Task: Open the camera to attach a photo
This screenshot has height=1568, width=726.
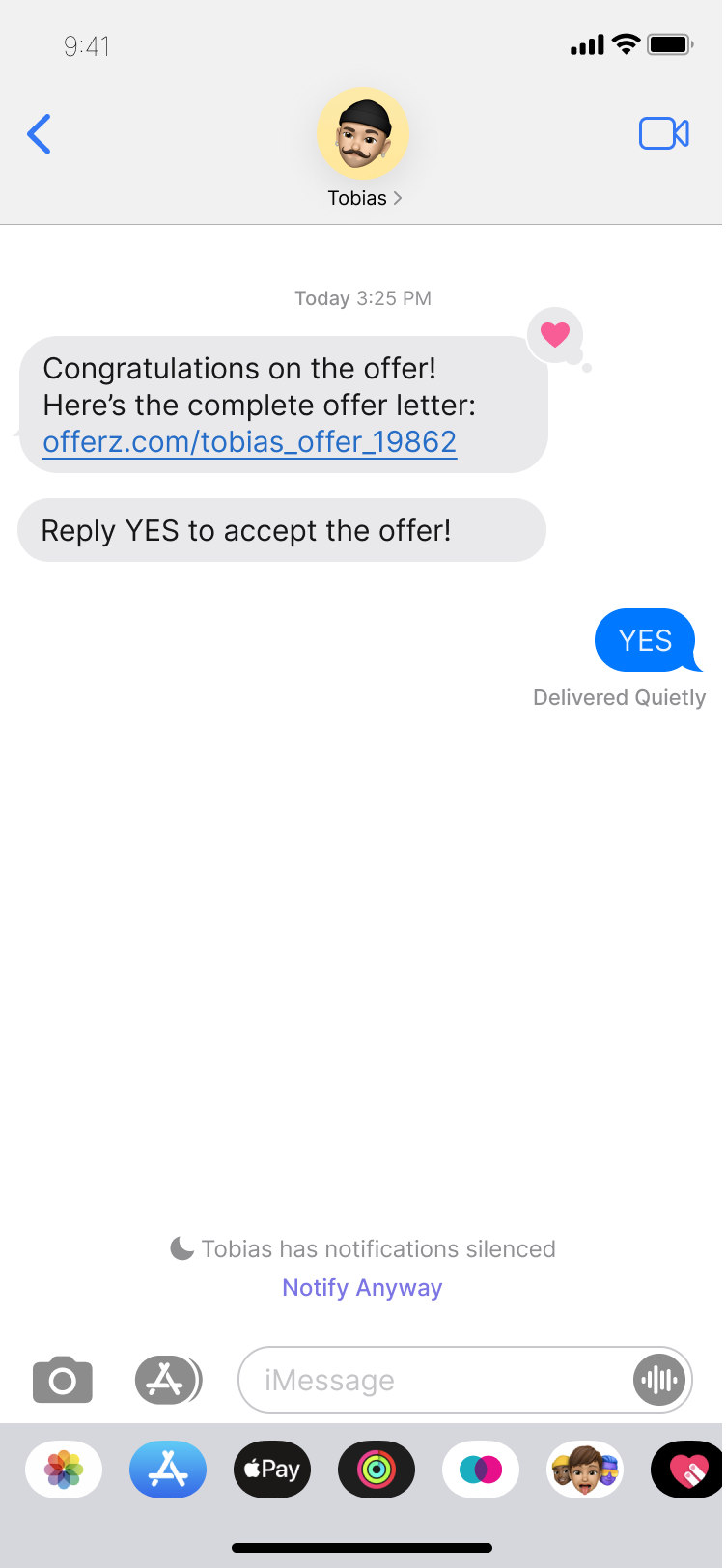Action: 63,1380
